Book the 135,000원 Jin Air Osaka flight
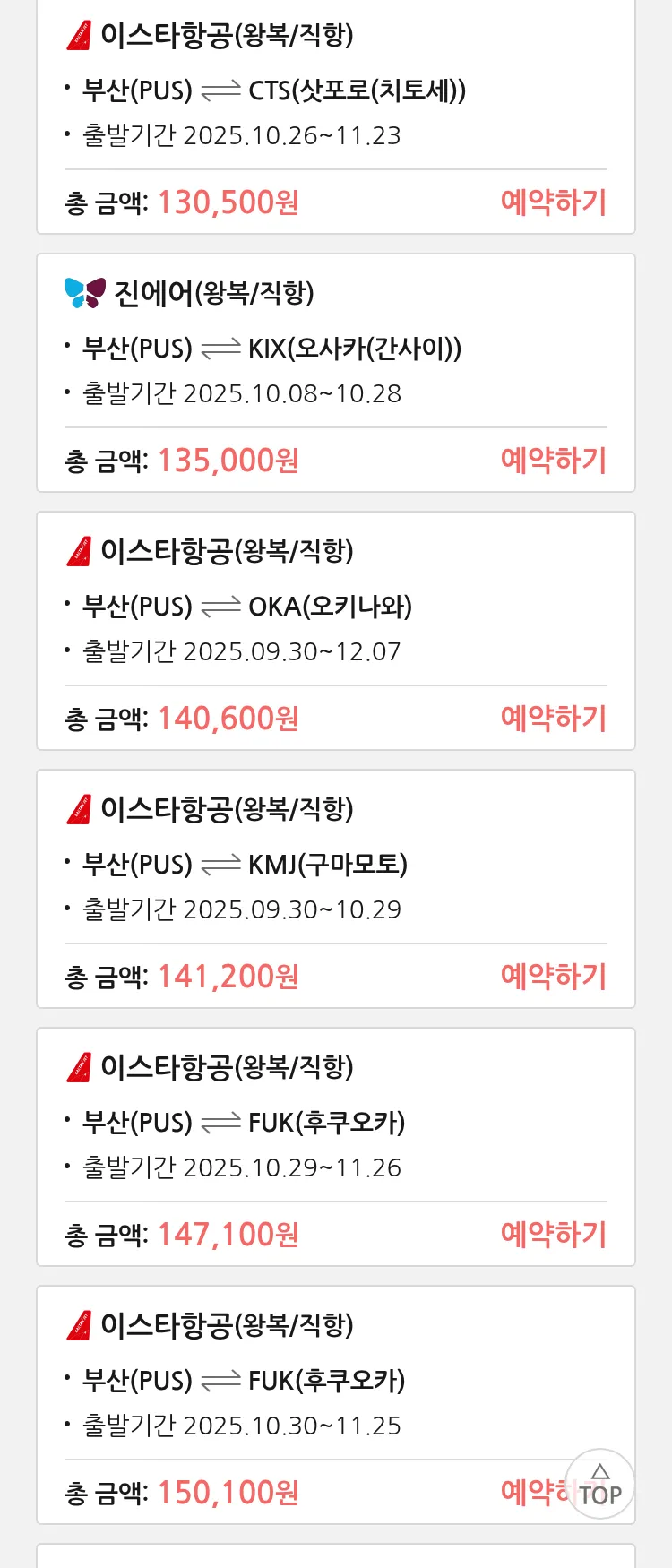Screen dimensions: 672x1568 tap(553, 461)
